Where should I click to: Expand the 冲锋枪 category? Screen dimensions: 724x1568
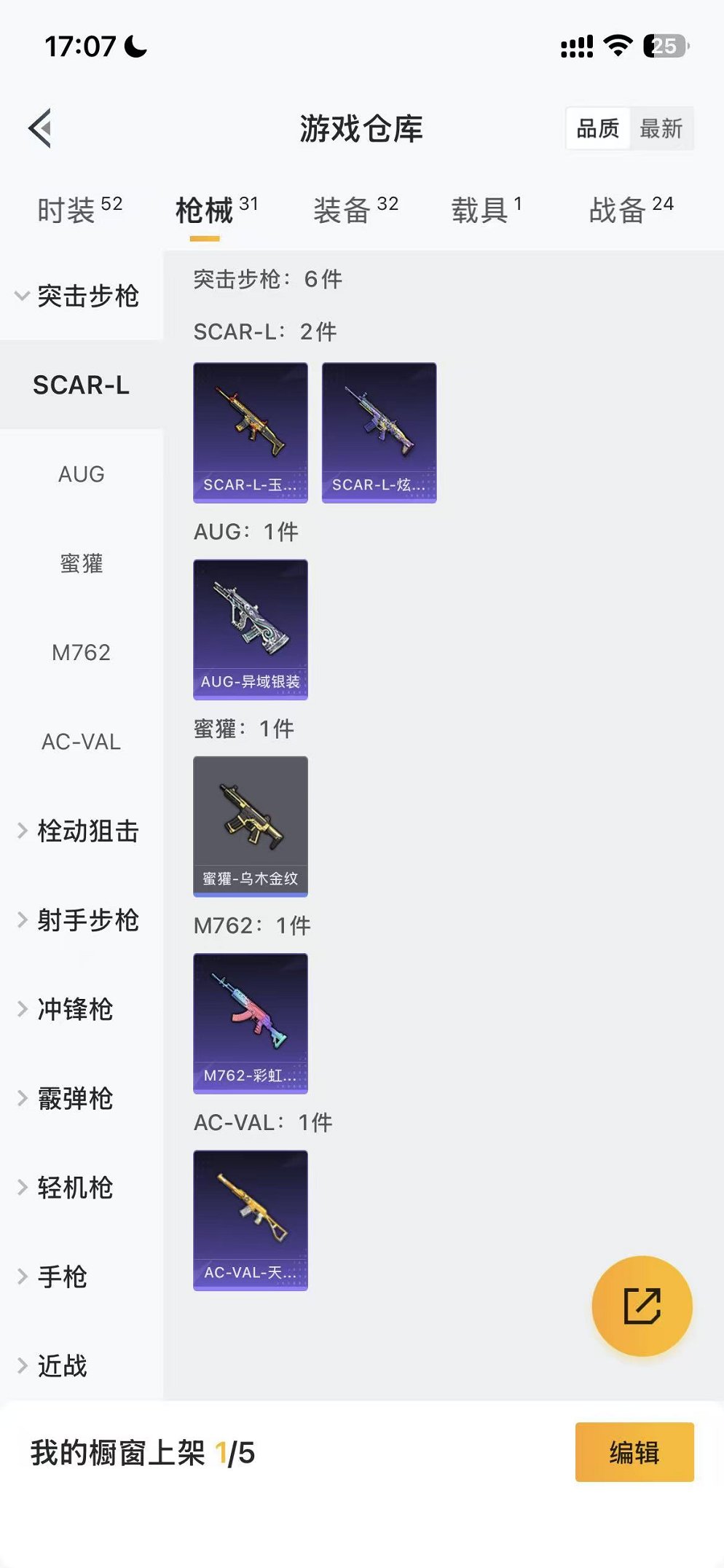(76, 1010)
